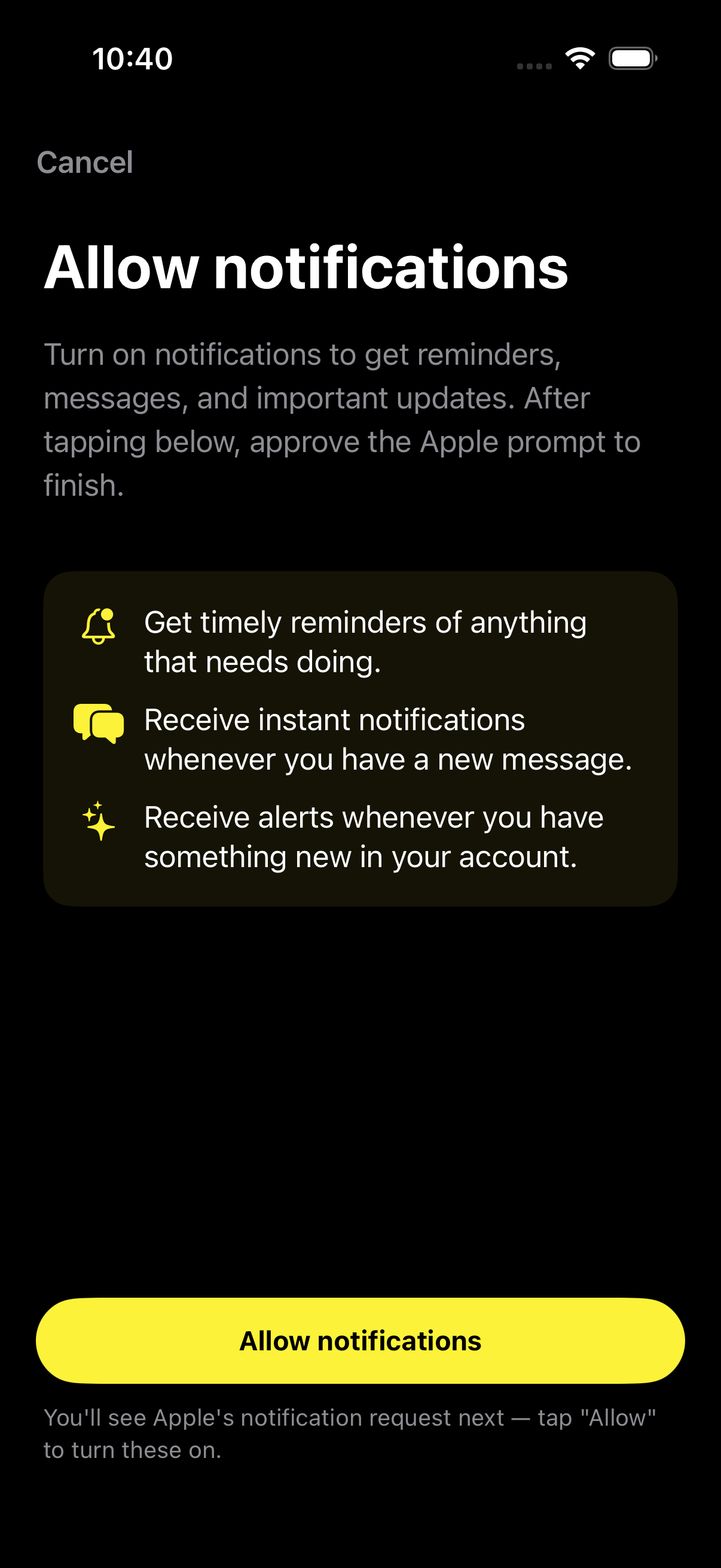This screenshot has height=1568, width=721.
Task: Tap the battery indicator icon
Action: click(x=633, y=59)
